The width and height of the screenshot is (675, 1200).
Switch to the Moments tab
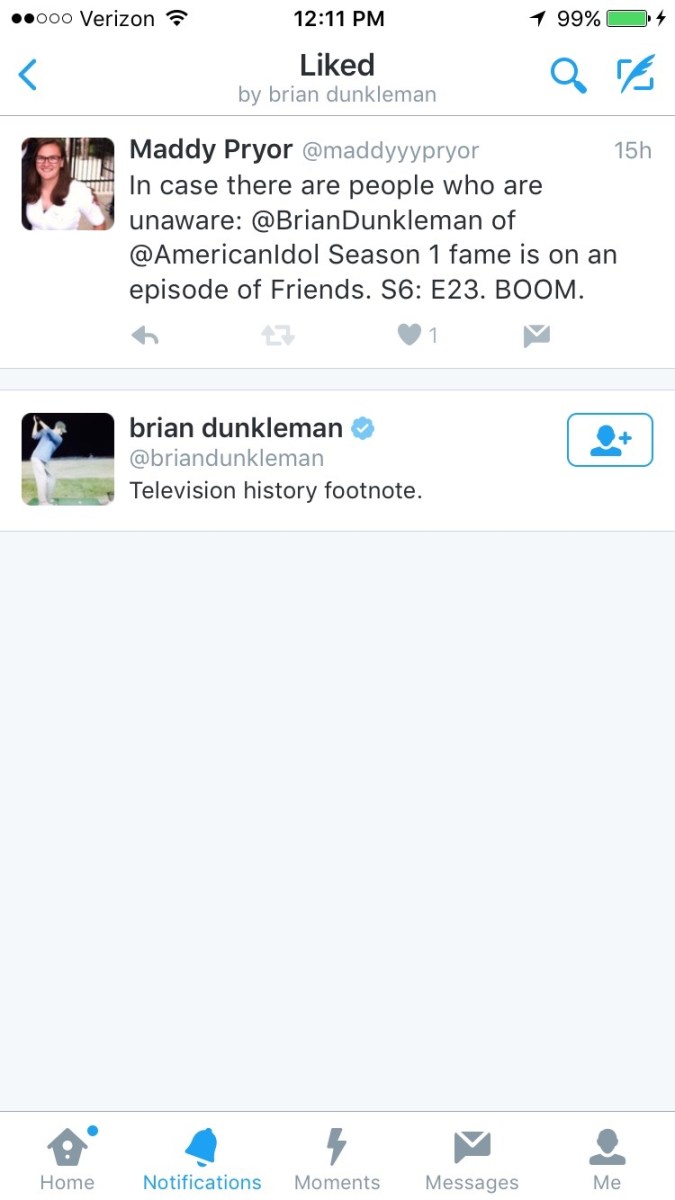pos(337,1160)
